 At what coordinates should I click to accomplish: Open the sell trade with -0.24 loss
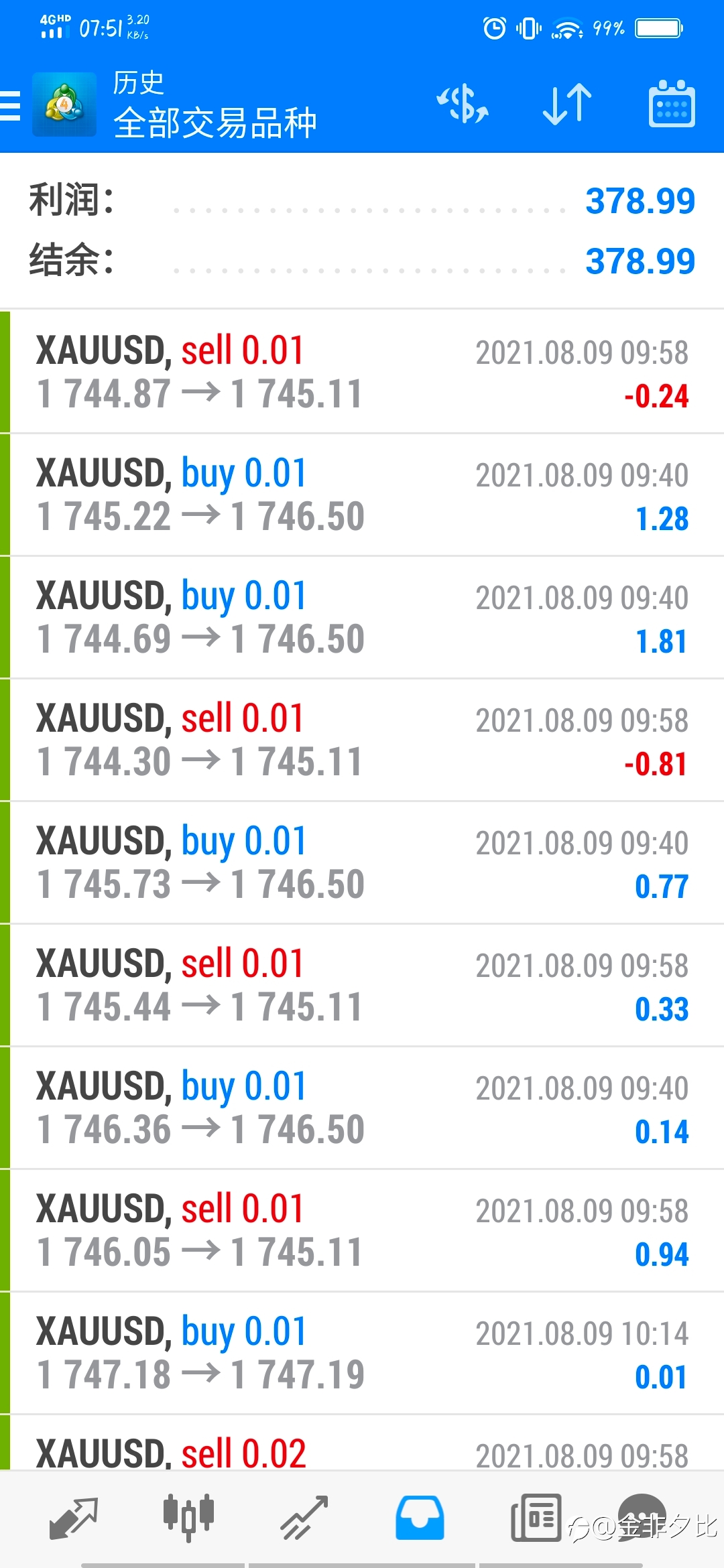point(362,372)
